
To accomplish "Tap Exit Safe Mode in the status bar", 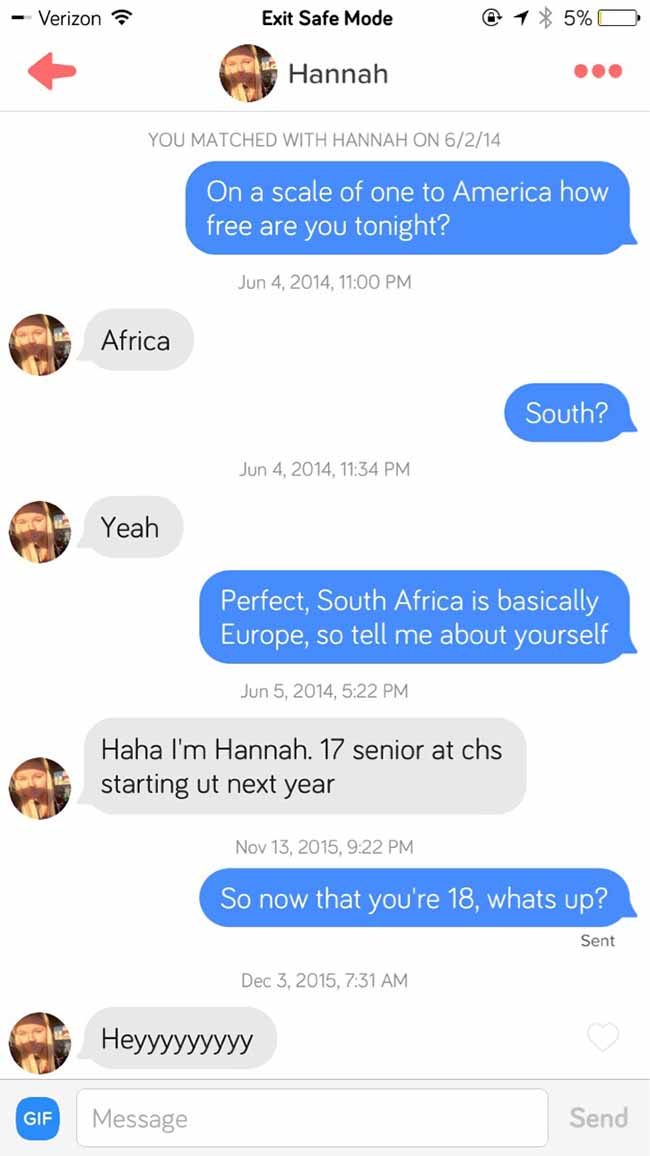I will click(327, 18).
